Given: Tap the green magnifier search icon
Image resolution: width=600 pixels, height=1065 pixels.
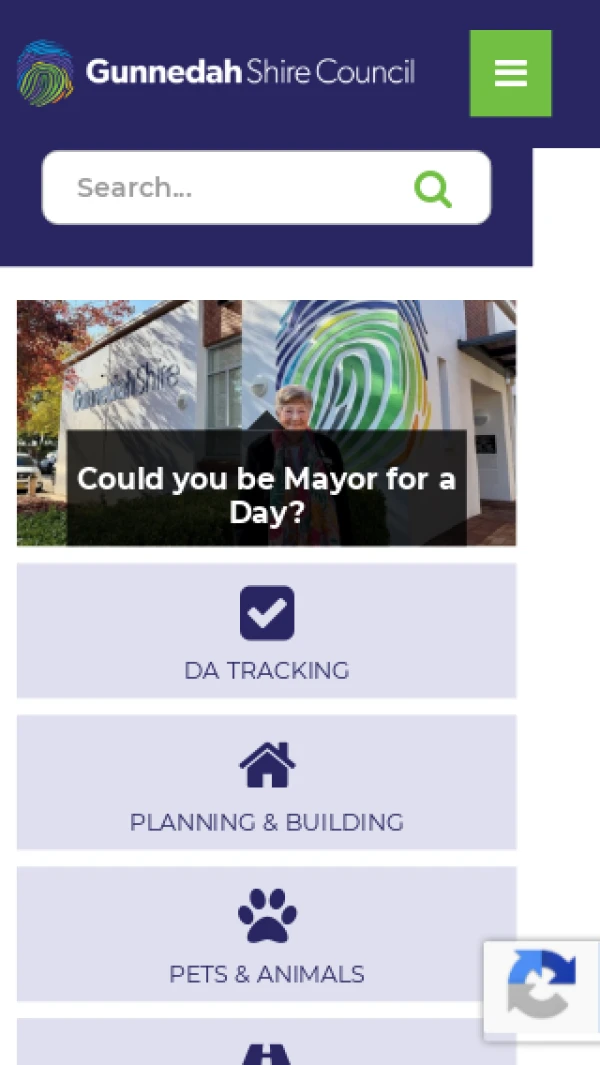Looking at the screenshot, I should click(x=433, y=189).
